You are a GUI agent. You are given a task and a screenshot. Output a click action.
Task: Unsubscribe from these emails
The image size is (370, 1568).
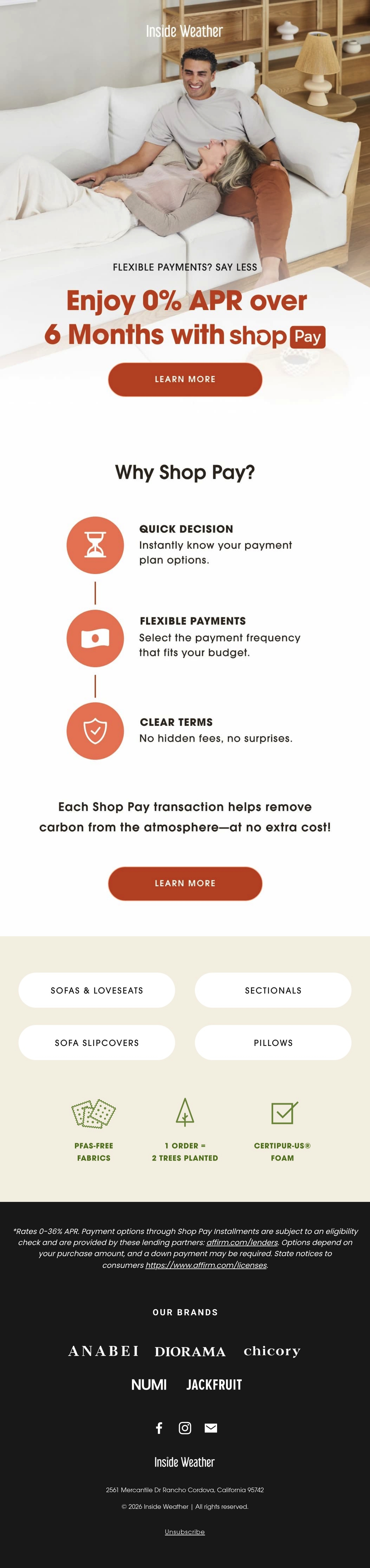(x=185, y=1532)
